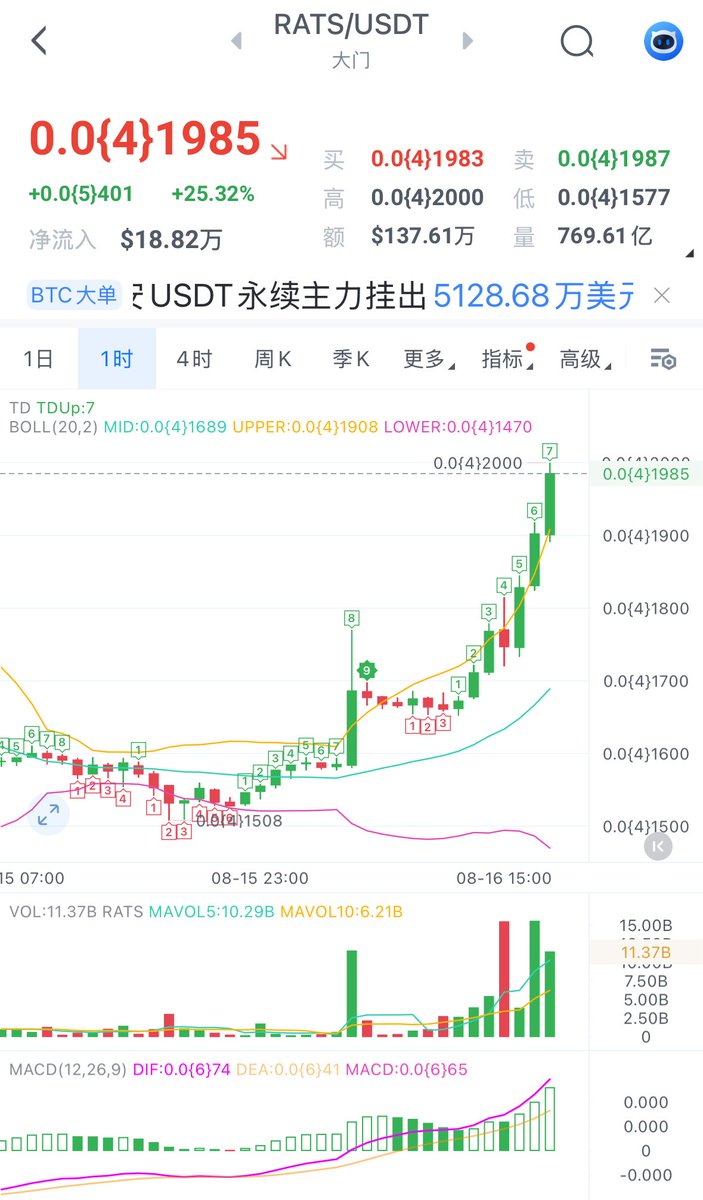Open the 指标 indicators menu
Image resolution: width=703 pixels, height=1200 pixels.
click(506, 359)
